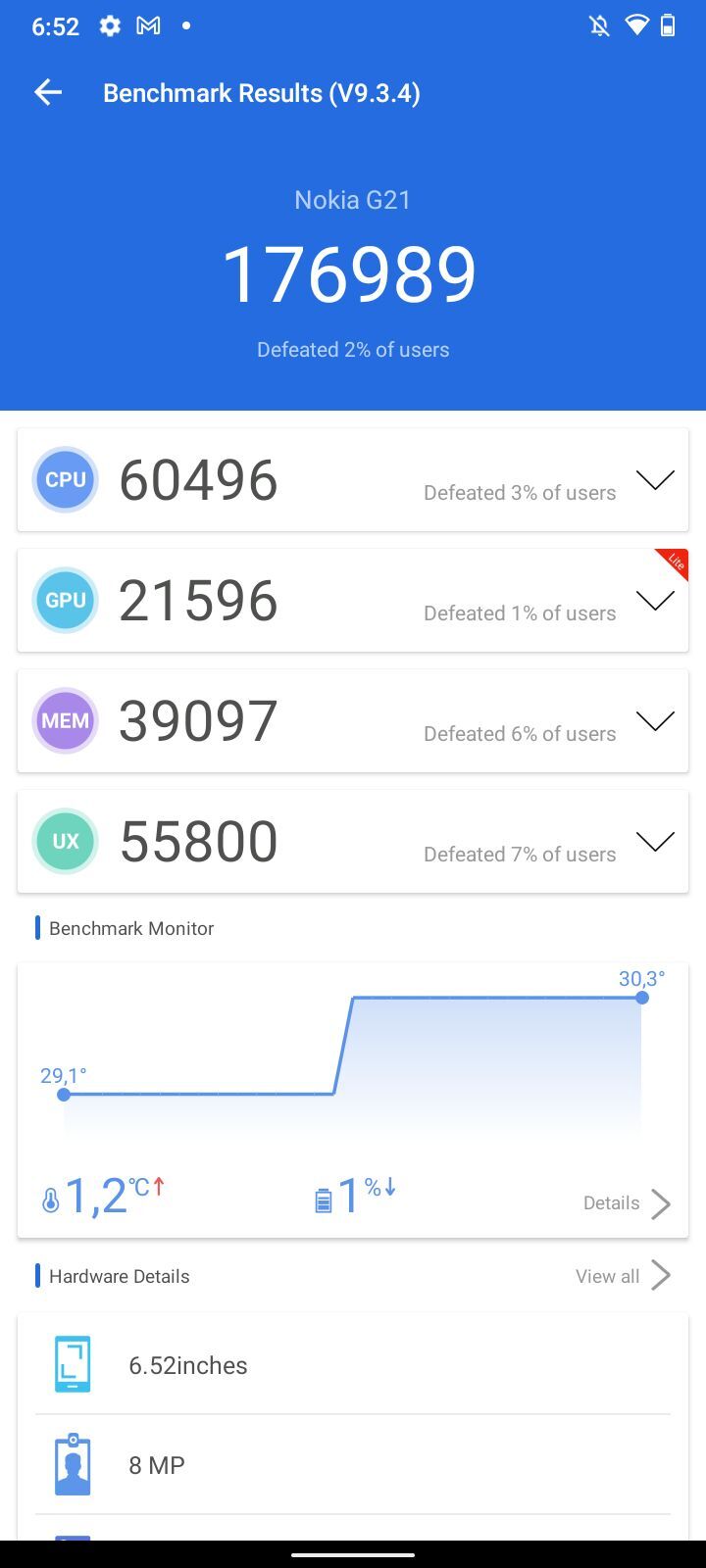
Task: Go back from Benchmark Results
Action: pyautogui.click(x=48, y=93)
